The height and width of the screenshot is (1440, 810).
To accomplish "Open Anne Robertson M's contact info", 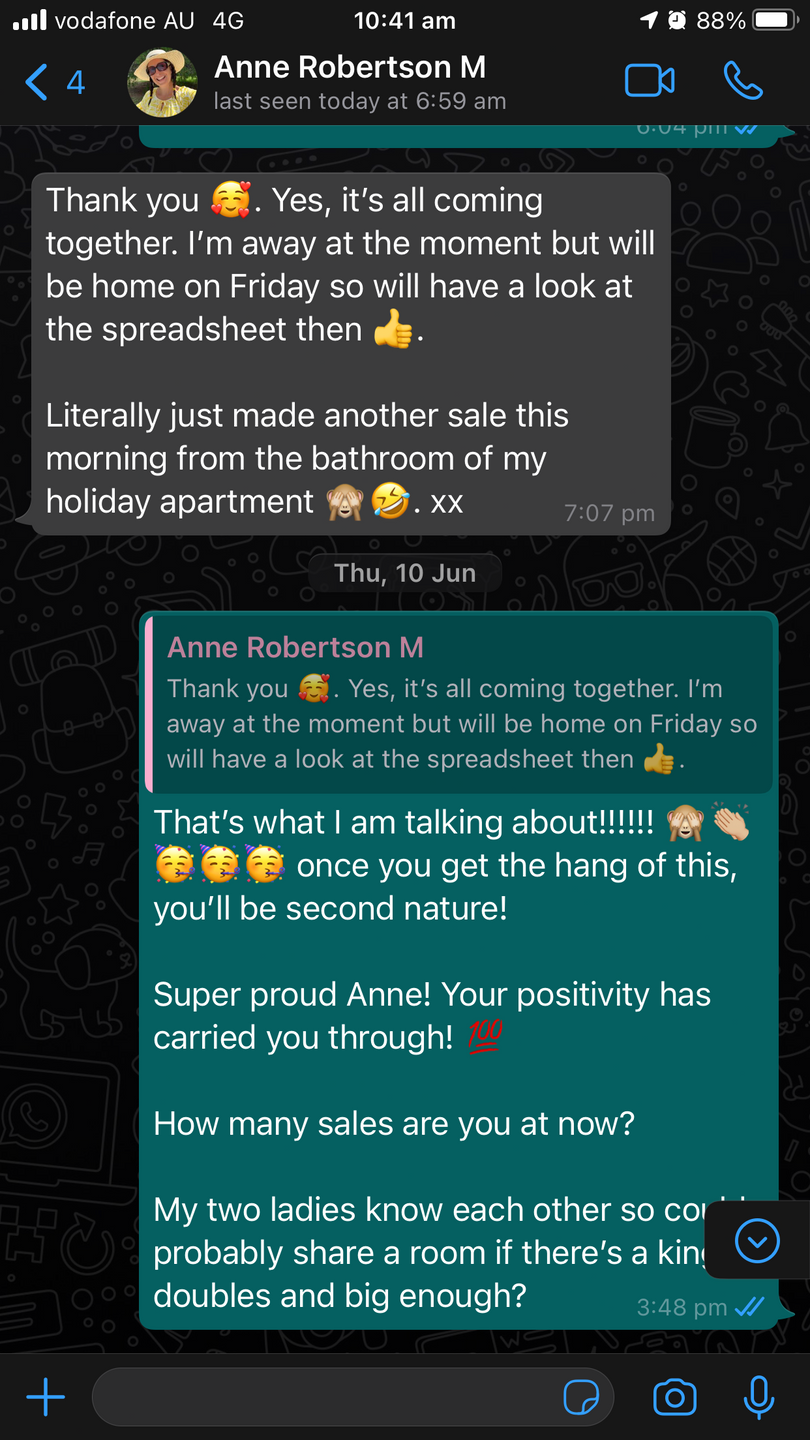I will click(350, 82).
